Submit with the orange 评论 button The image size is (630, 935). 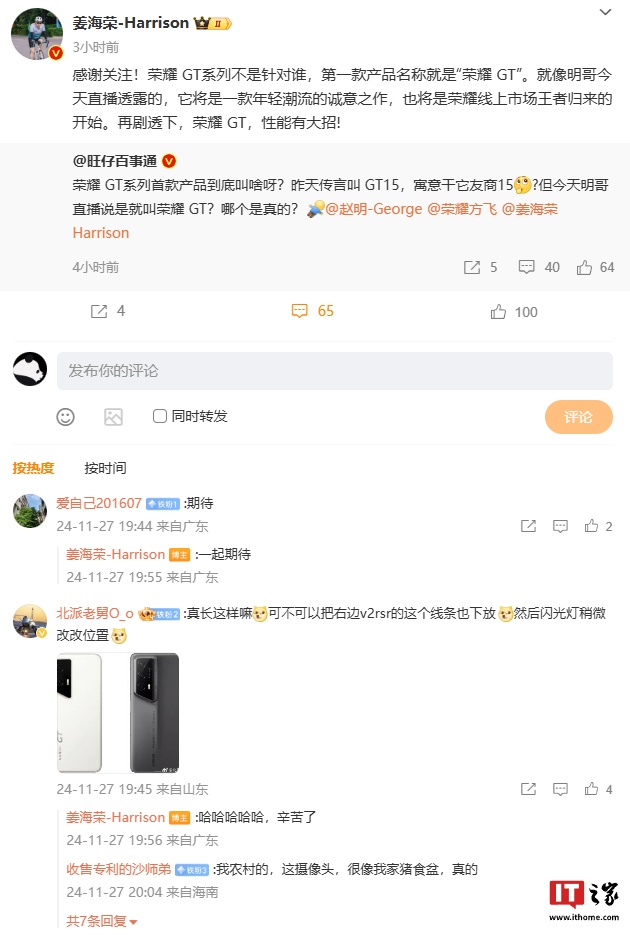coord(578,417)
